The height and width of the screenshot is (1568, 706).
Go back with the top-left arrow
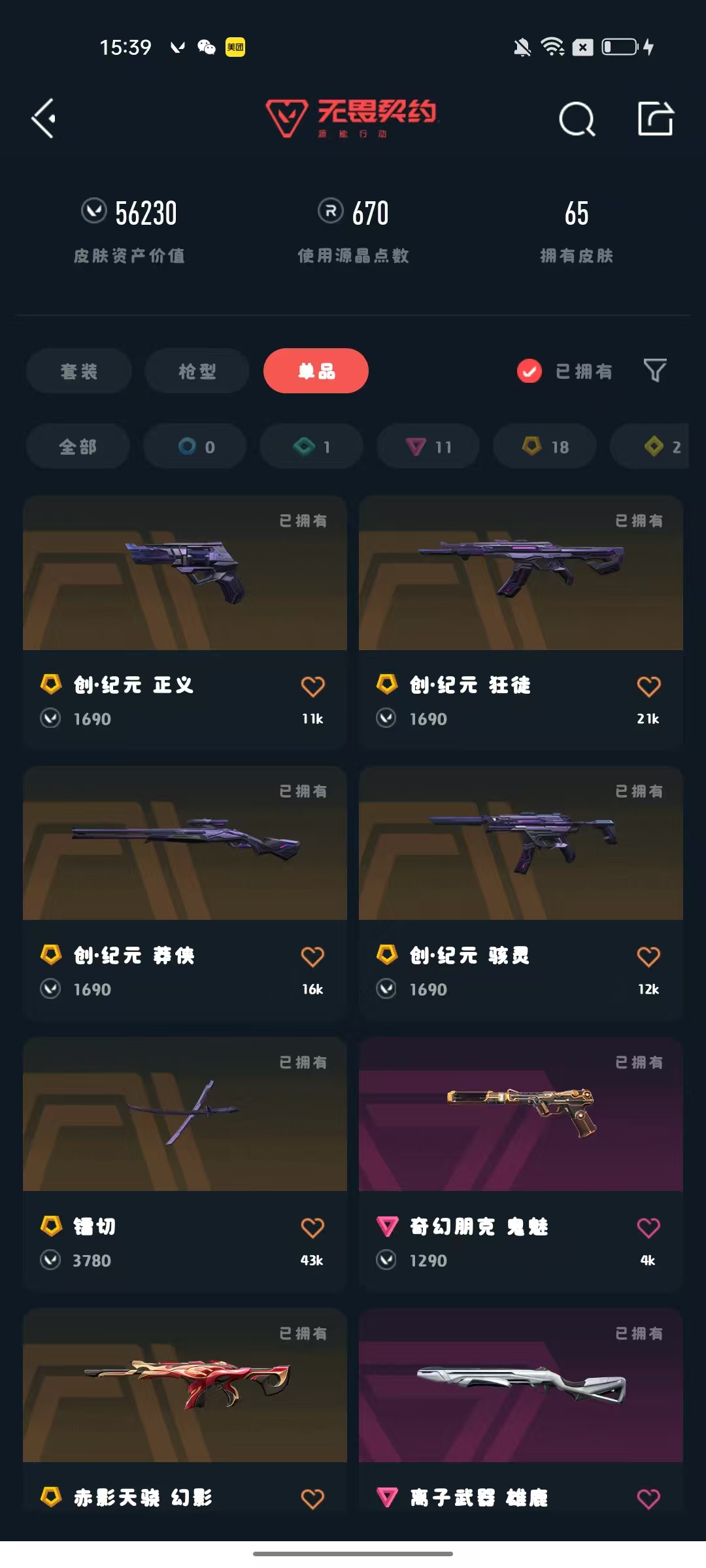44,119
